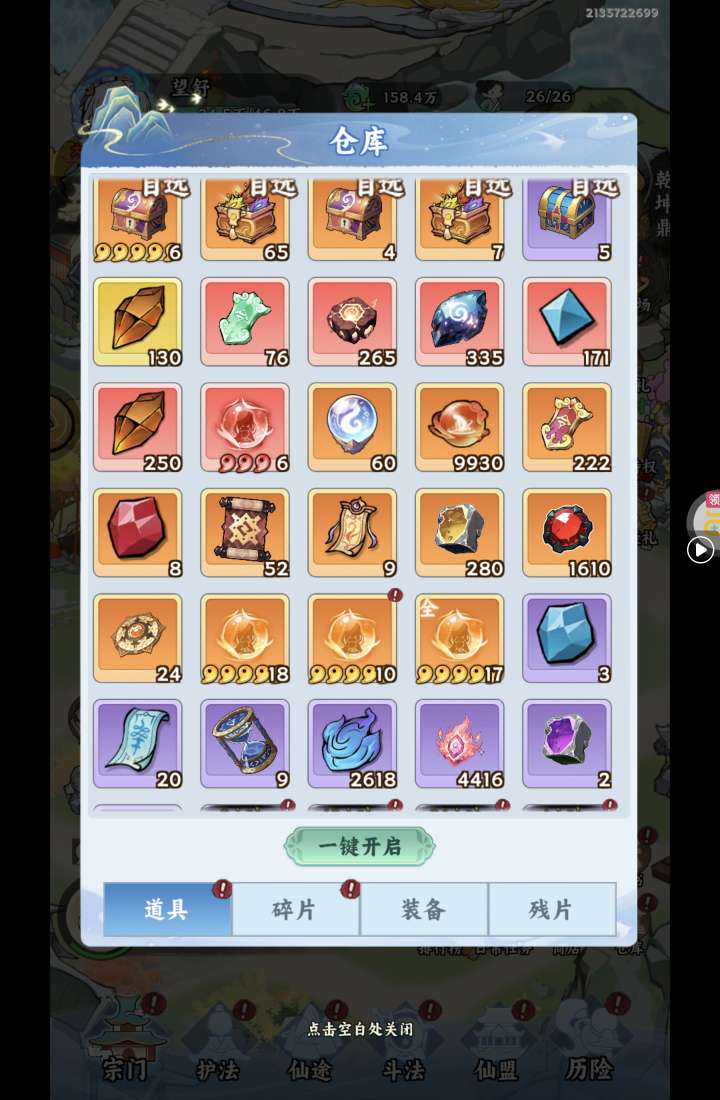Open the yellow crystal item with 130

(x=138, y=322)
